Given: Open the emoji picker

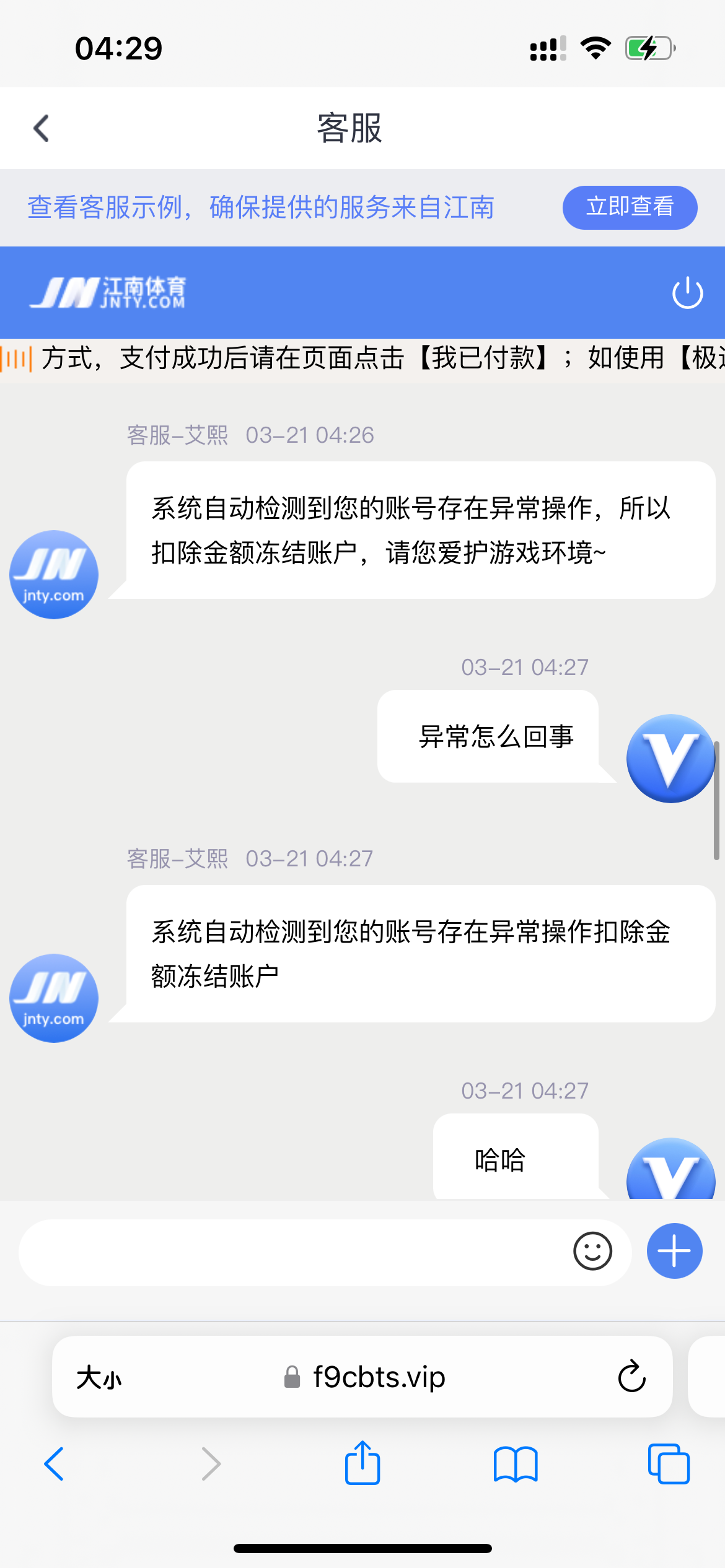Looking at the screenshot, I should click(x=592, y=1251).
